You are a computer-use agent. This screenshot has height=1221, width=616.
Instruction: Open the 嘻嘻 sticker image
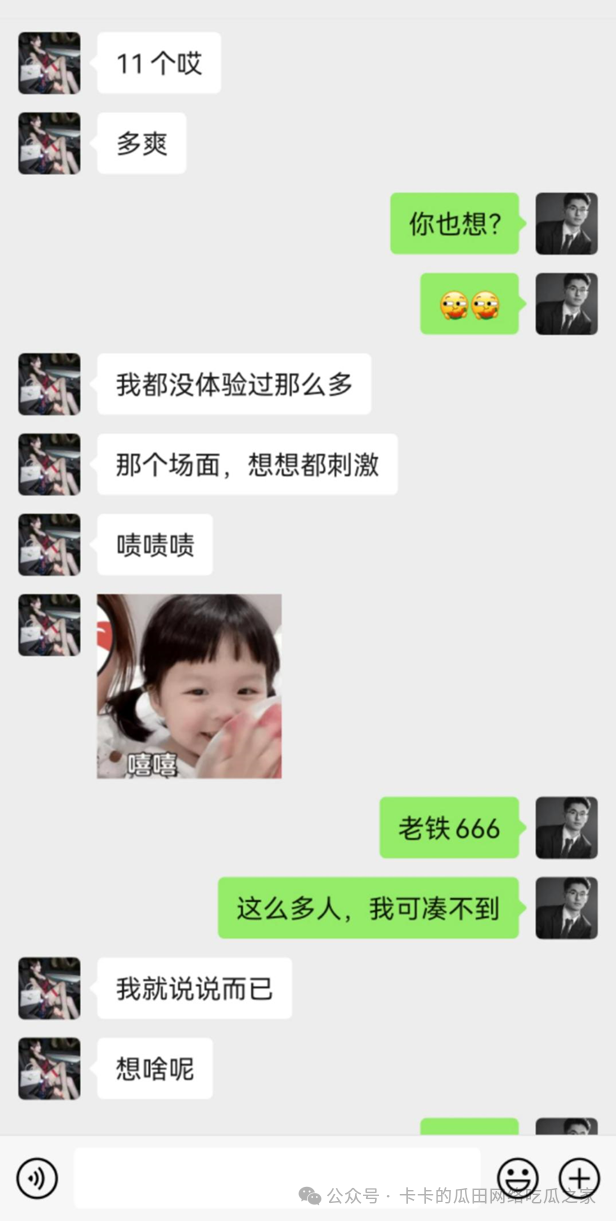(x=189, y=686)
